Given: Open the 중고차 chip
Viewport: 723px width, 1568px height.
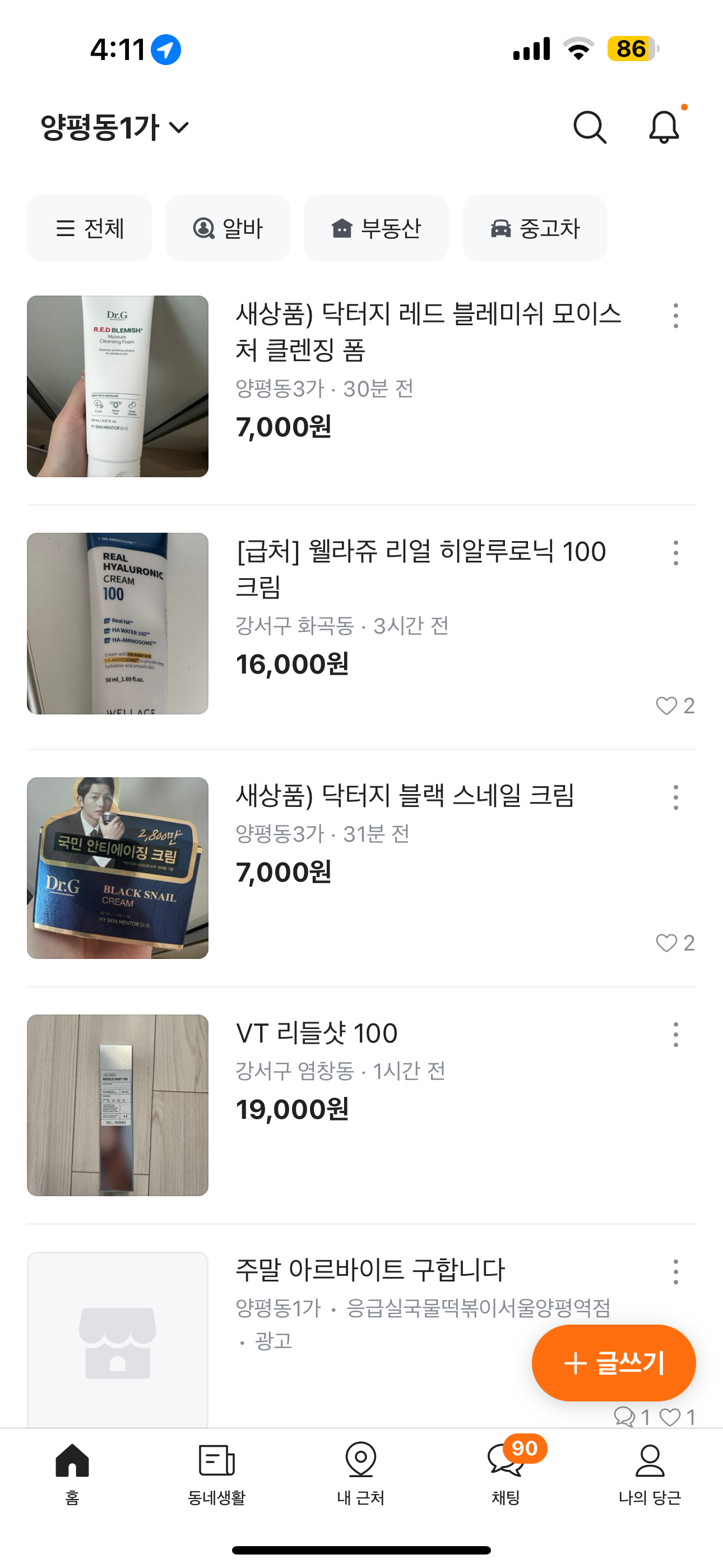Looking at the screenshot, I should tap(534, 228).
